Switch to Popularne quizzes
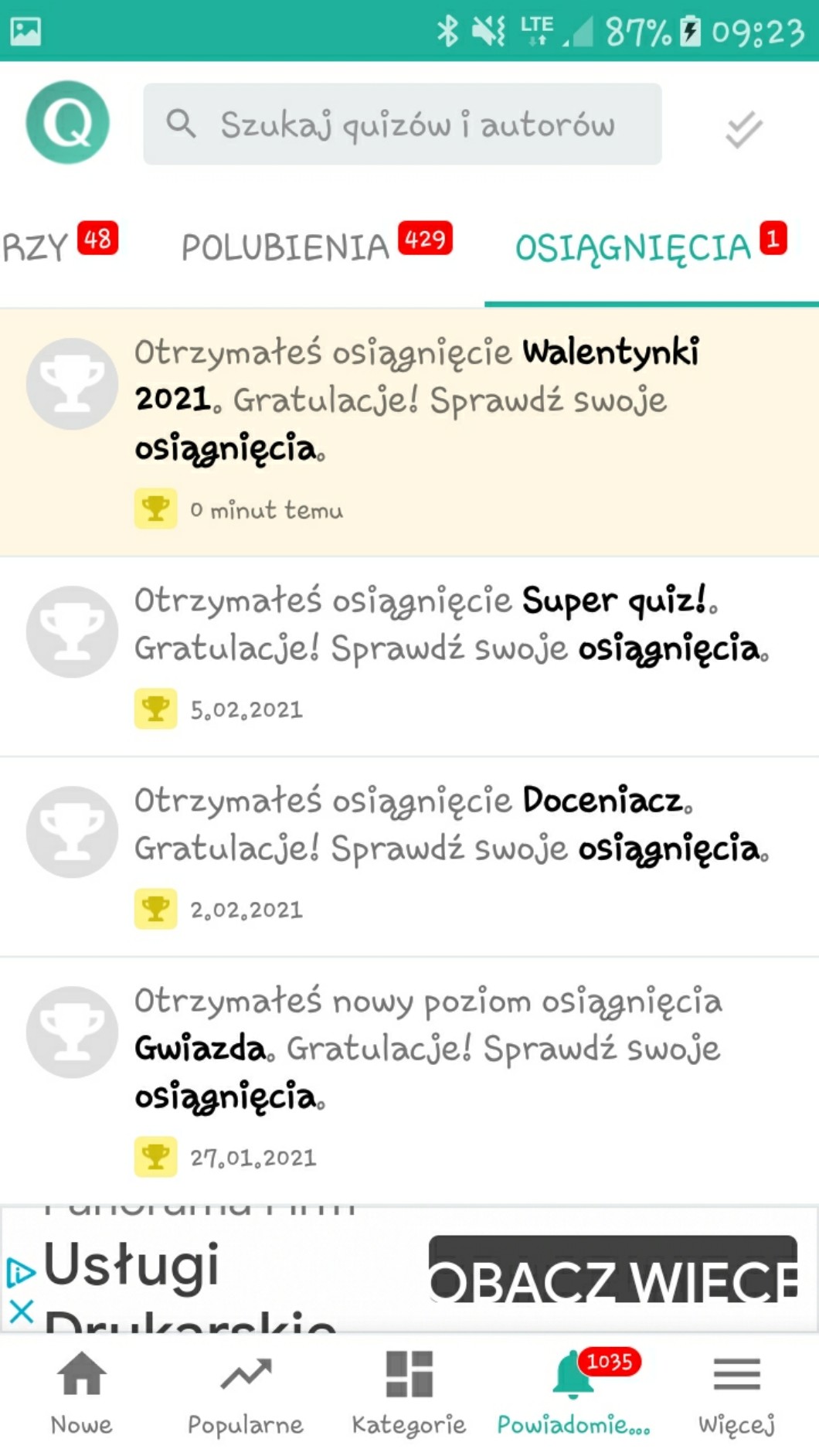This screenshot has width=819, height=1456. point(246,1392)
